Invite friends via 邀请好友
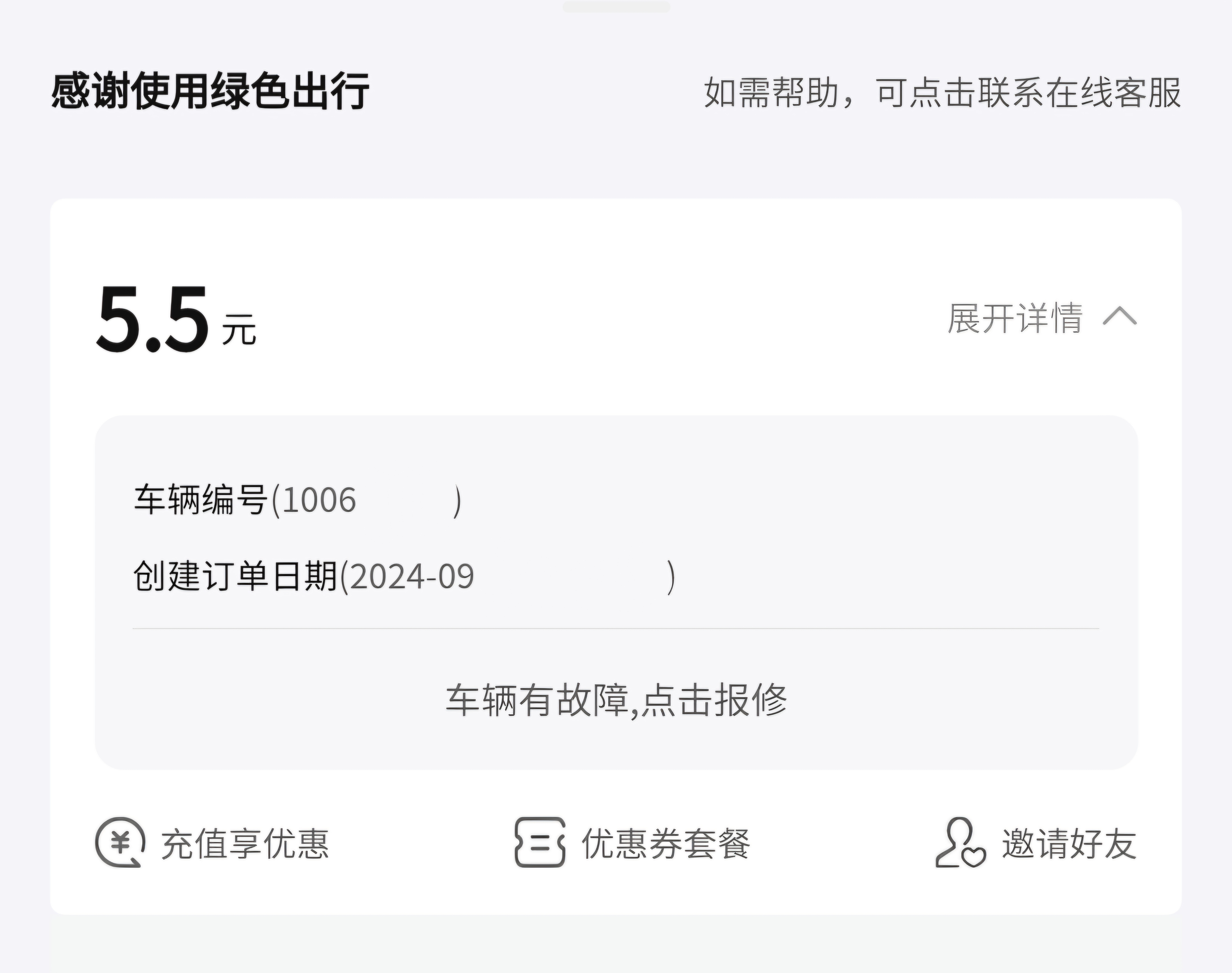 pyautogui.click(x=1036, y=843)
